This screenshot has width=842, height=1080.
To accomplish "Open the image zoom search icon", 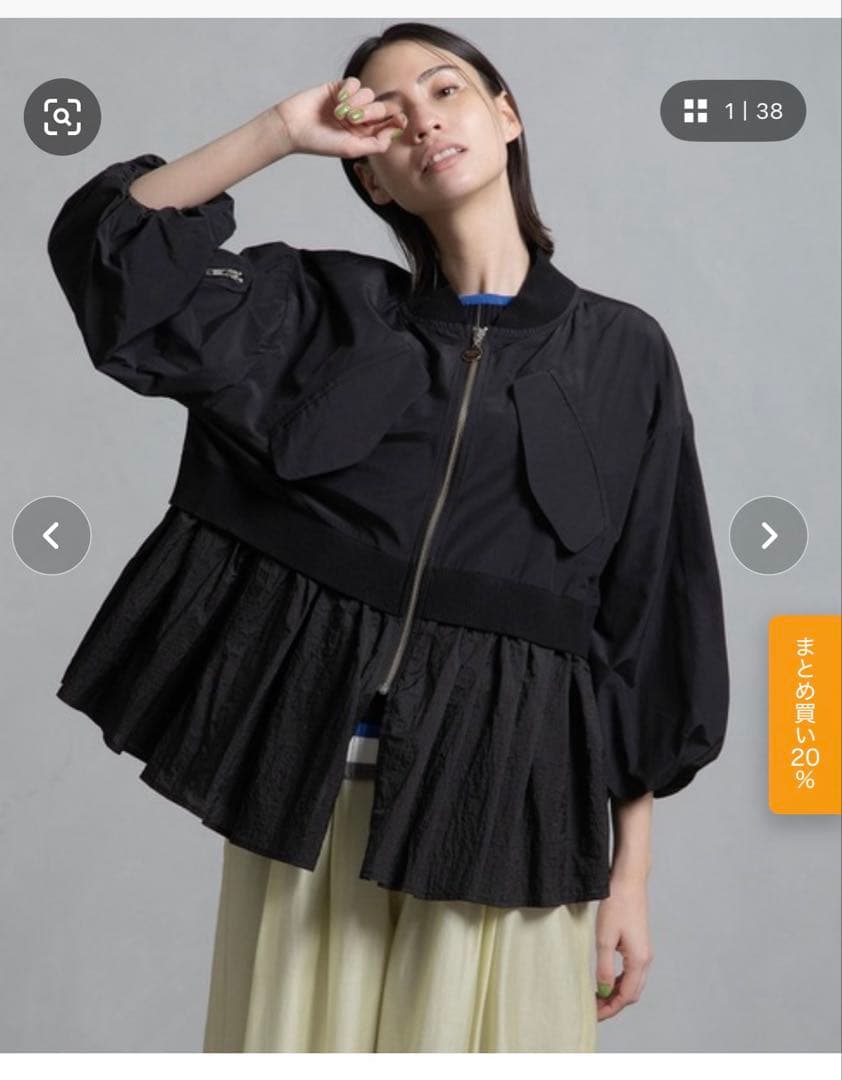I will pos(62,116).
